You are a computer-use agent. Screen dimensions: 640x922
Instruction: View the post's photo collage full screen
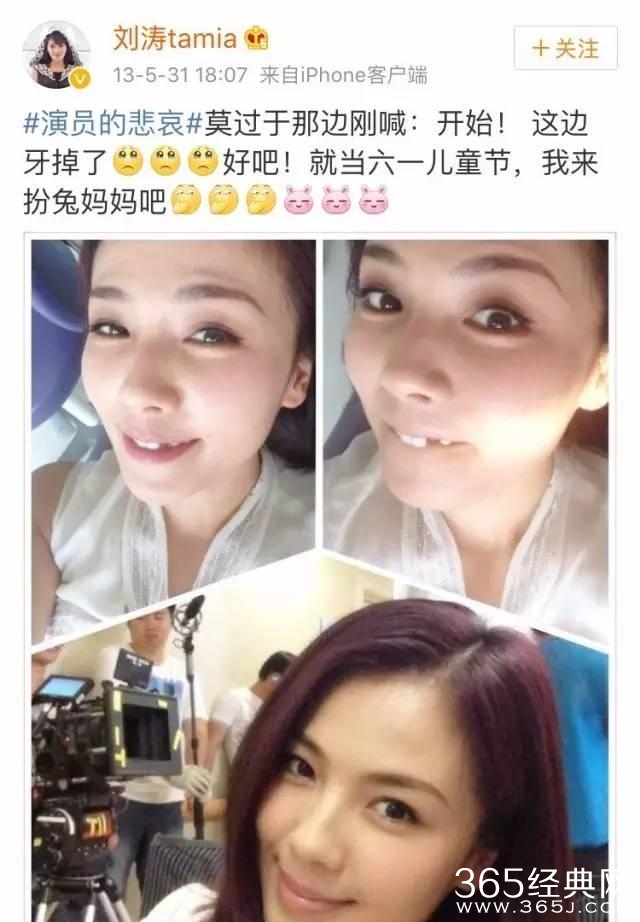coord(320,560)
